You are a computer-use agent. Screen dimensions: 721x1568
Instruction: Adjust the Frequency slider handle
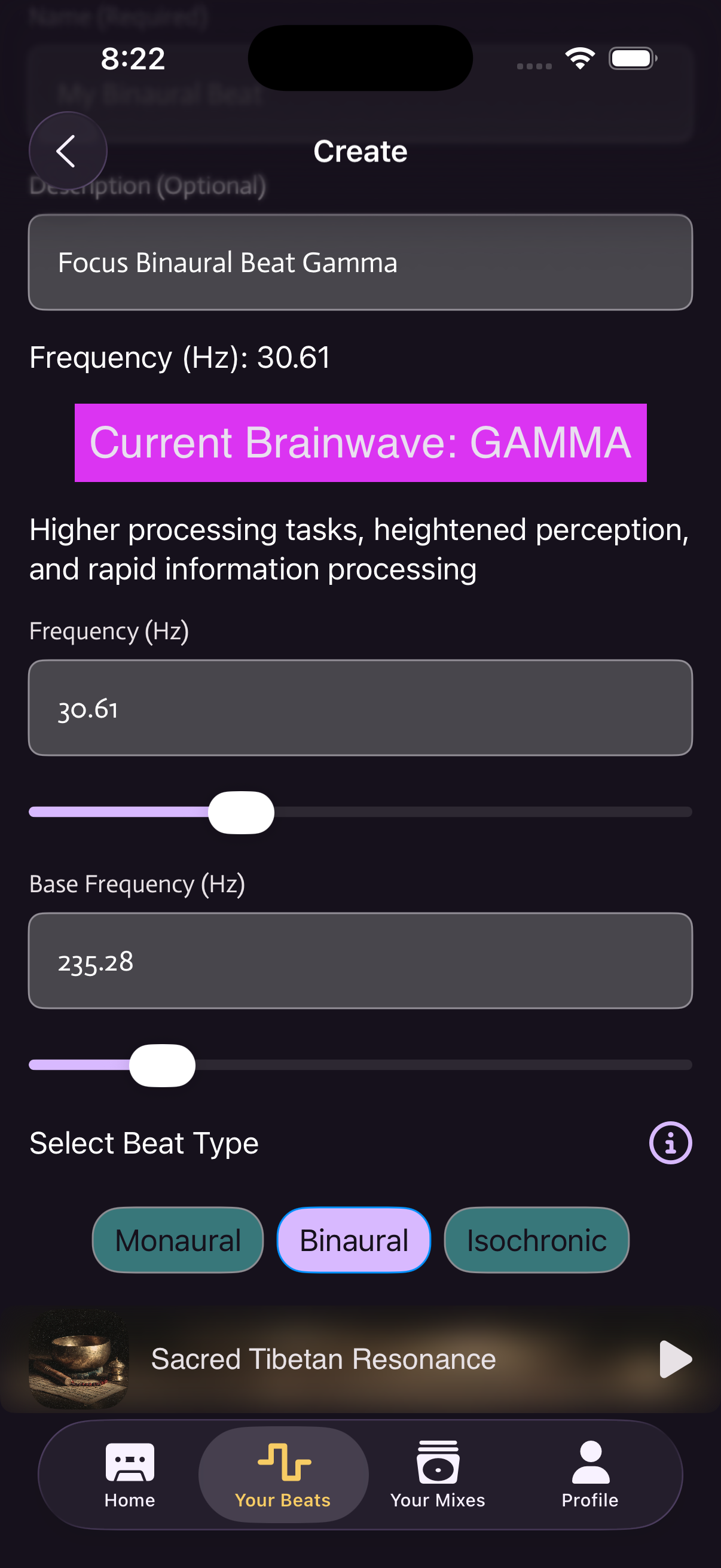point(241,812)
